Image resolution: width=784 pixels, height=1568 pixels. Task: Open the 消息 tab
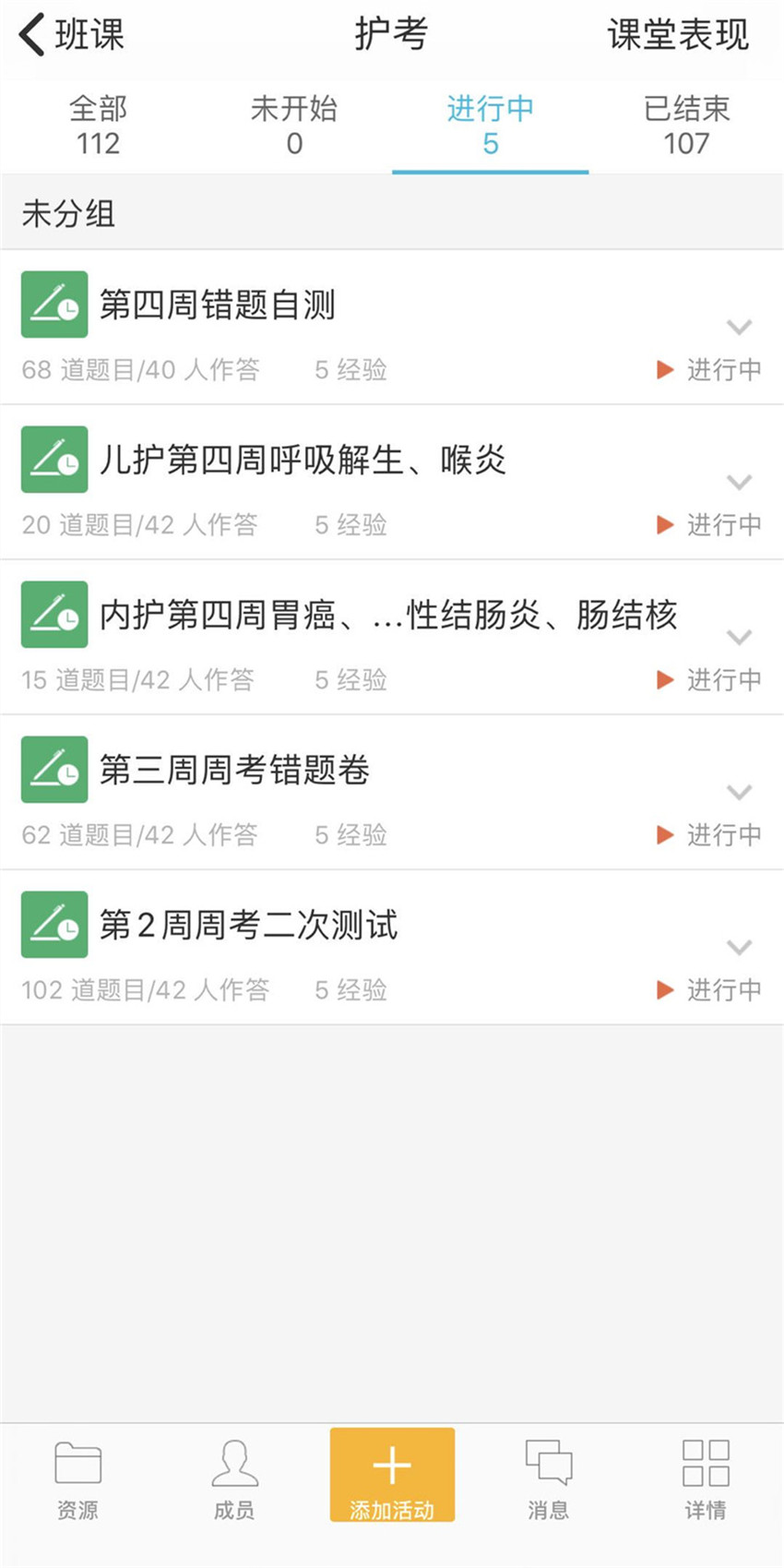[x=549, y=1479]
